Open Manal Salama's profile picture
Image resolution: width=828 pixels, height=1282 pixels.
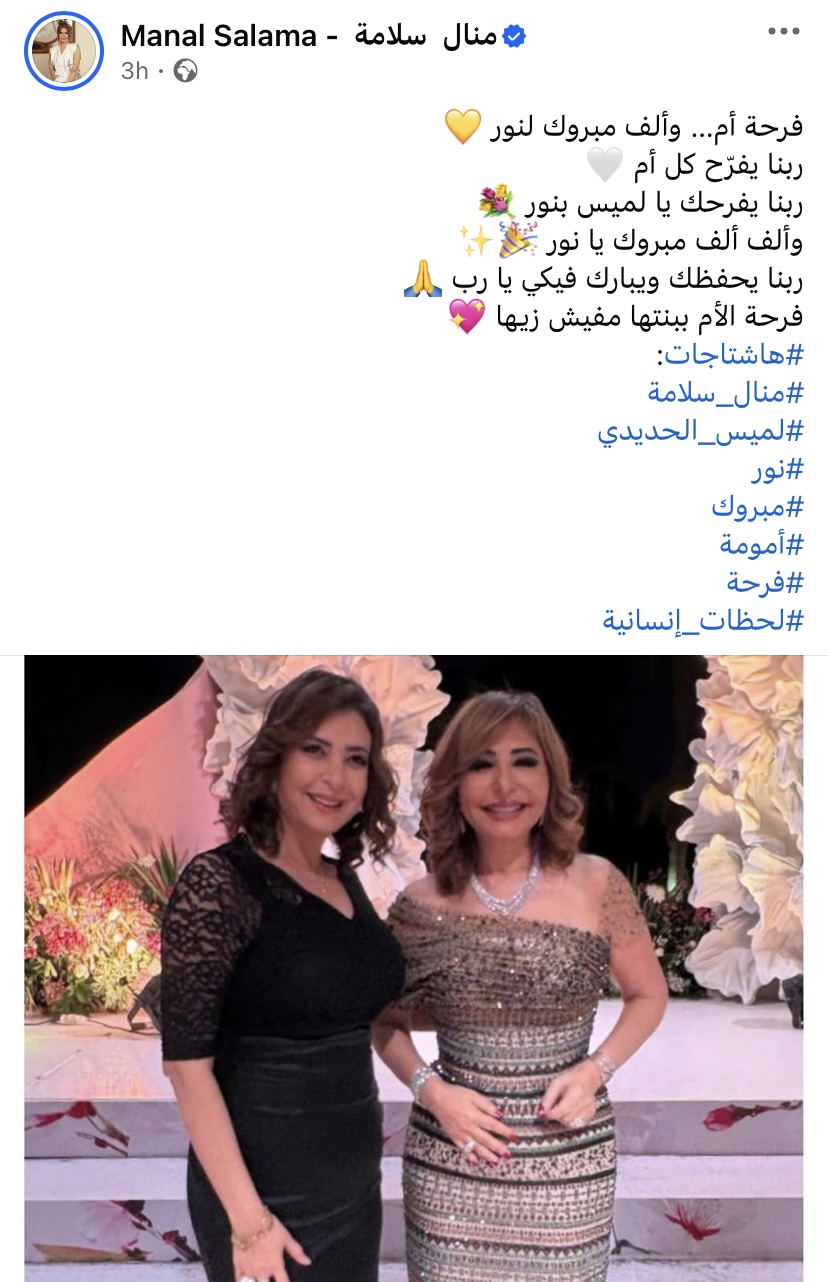[x=64, y=51]
